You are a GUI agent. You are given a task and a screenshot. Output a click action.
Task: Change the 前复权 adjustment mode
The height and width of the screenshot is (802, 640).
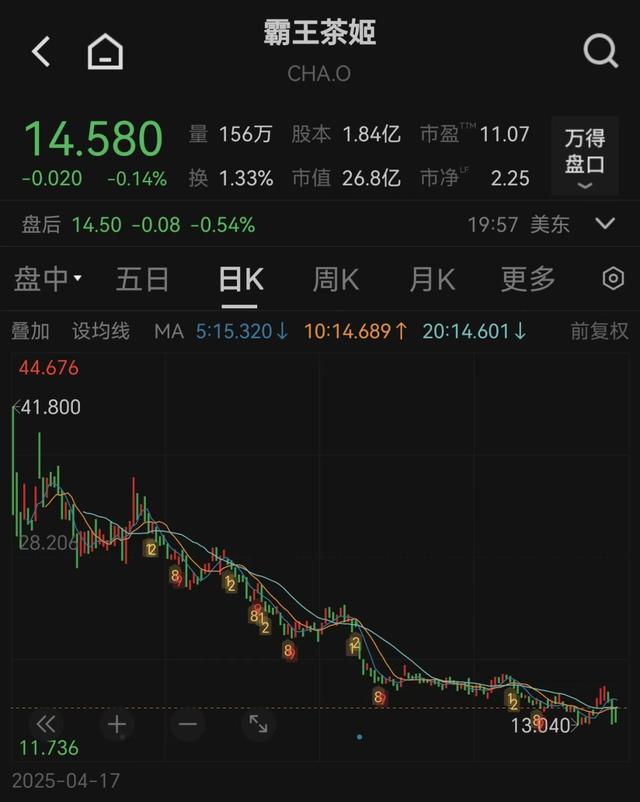click(599, 331)
